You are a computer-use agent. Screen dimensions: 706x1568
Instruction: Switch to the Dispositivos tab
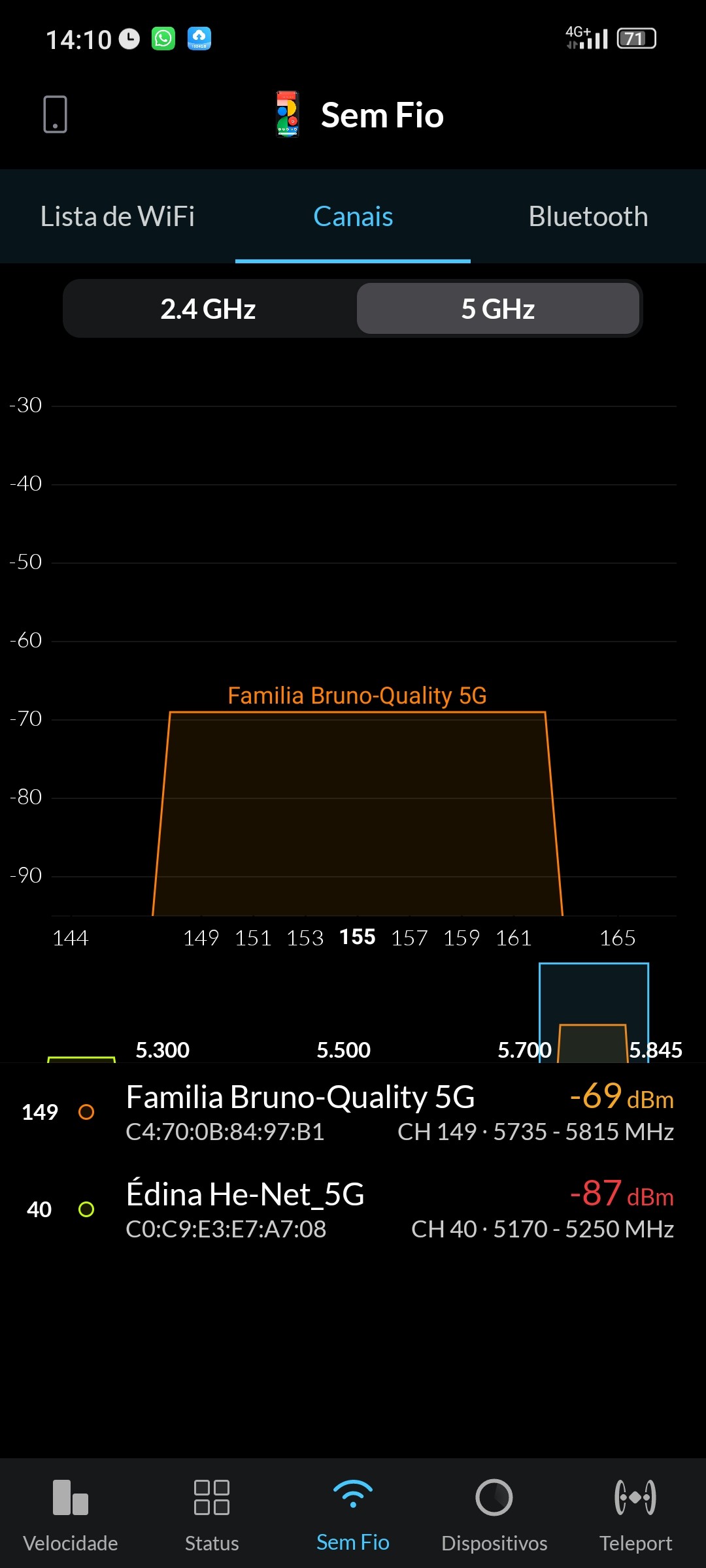[x=494, y=1512]
